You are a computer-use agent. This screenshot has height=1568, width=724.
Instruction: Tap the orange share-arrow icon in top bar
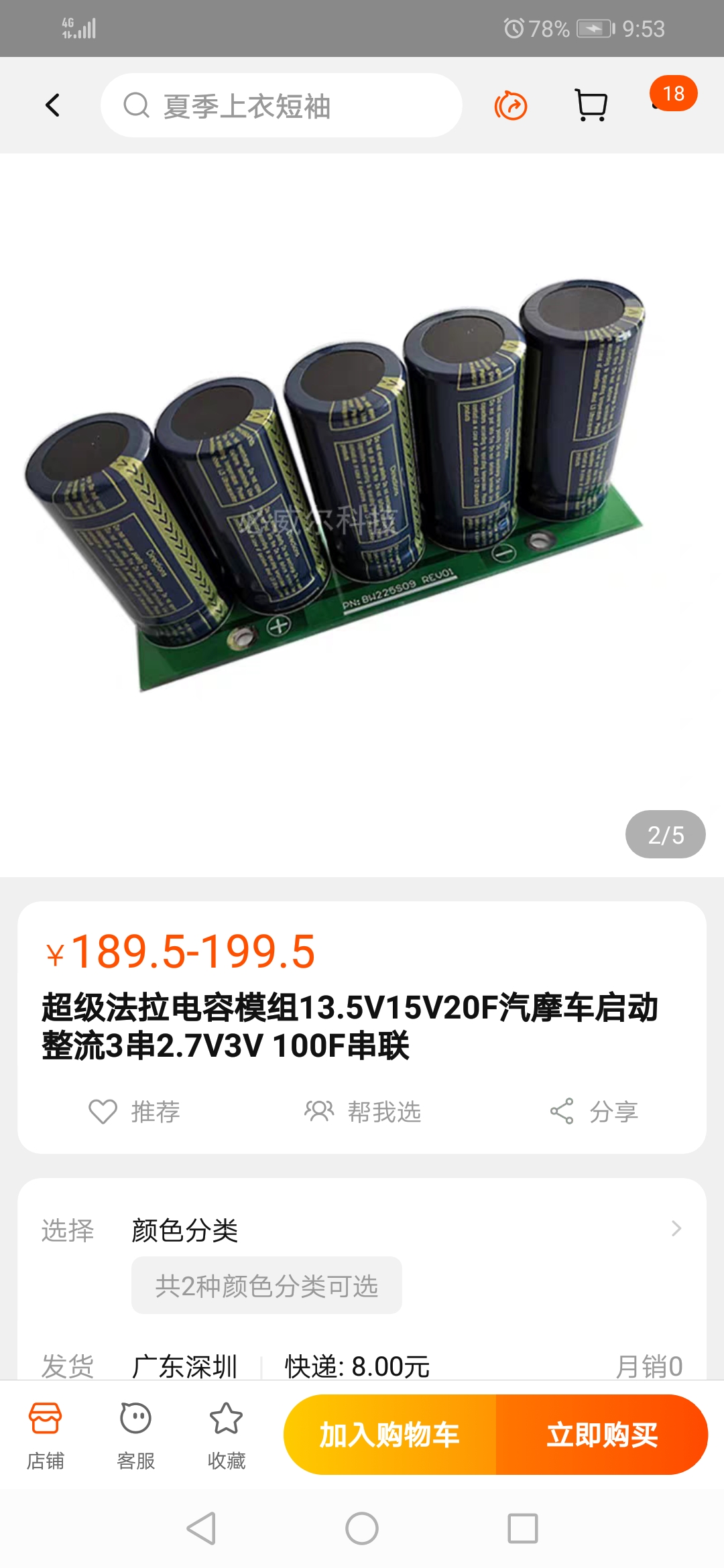511,106
